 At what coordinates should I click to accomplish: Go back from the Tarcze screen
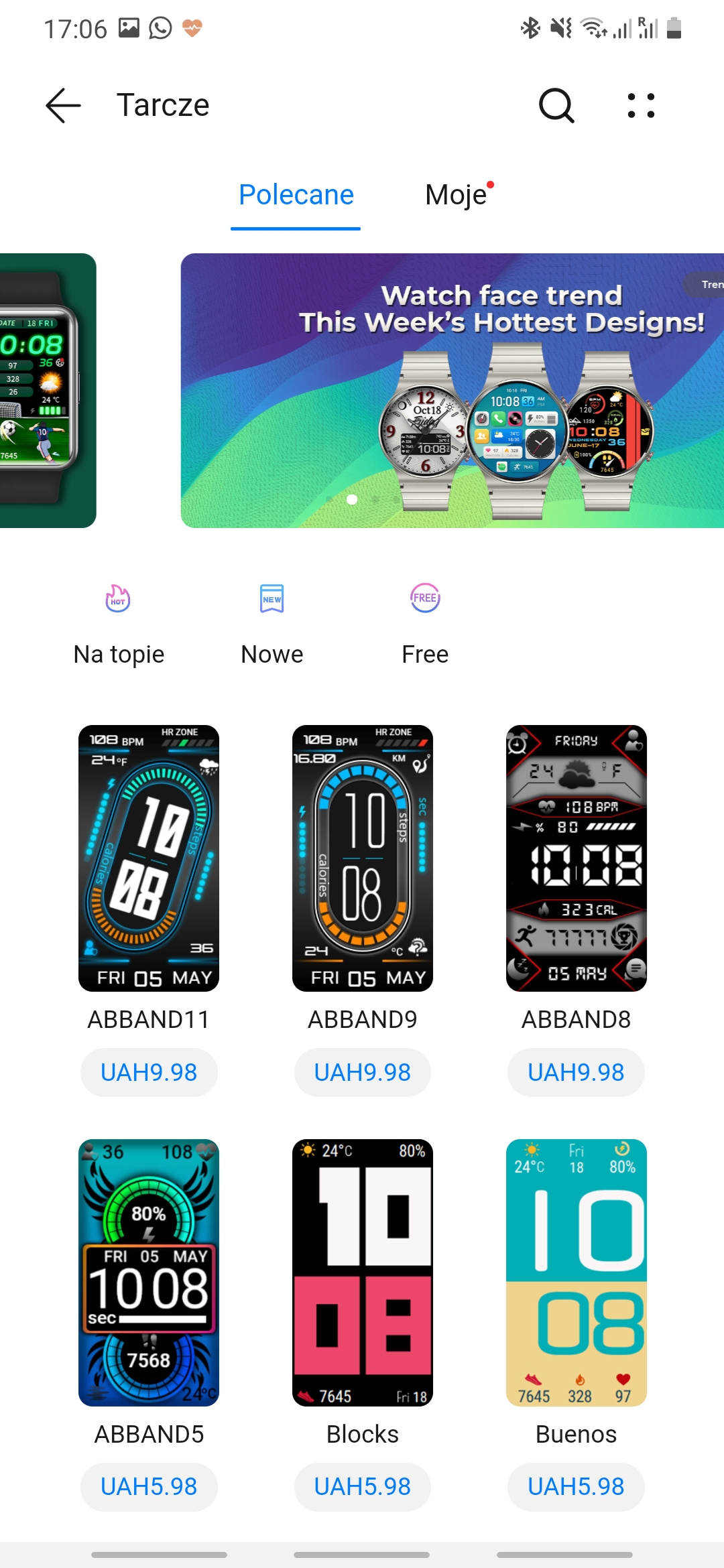(x=64, y=105)
